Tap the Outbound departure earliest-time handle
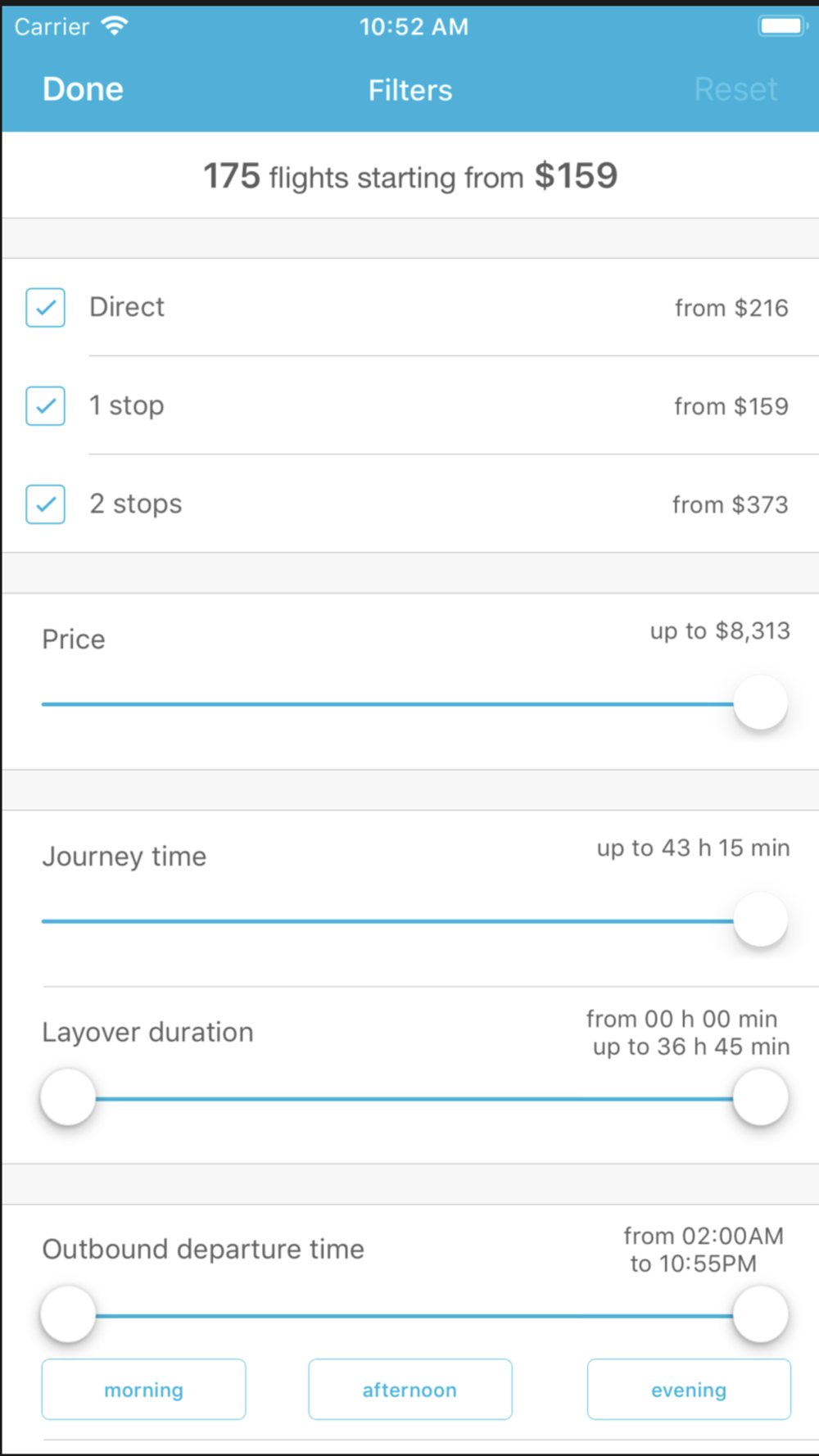Image resolution: width=819 pixels, height=1456 pixels. click(69, 1314)
